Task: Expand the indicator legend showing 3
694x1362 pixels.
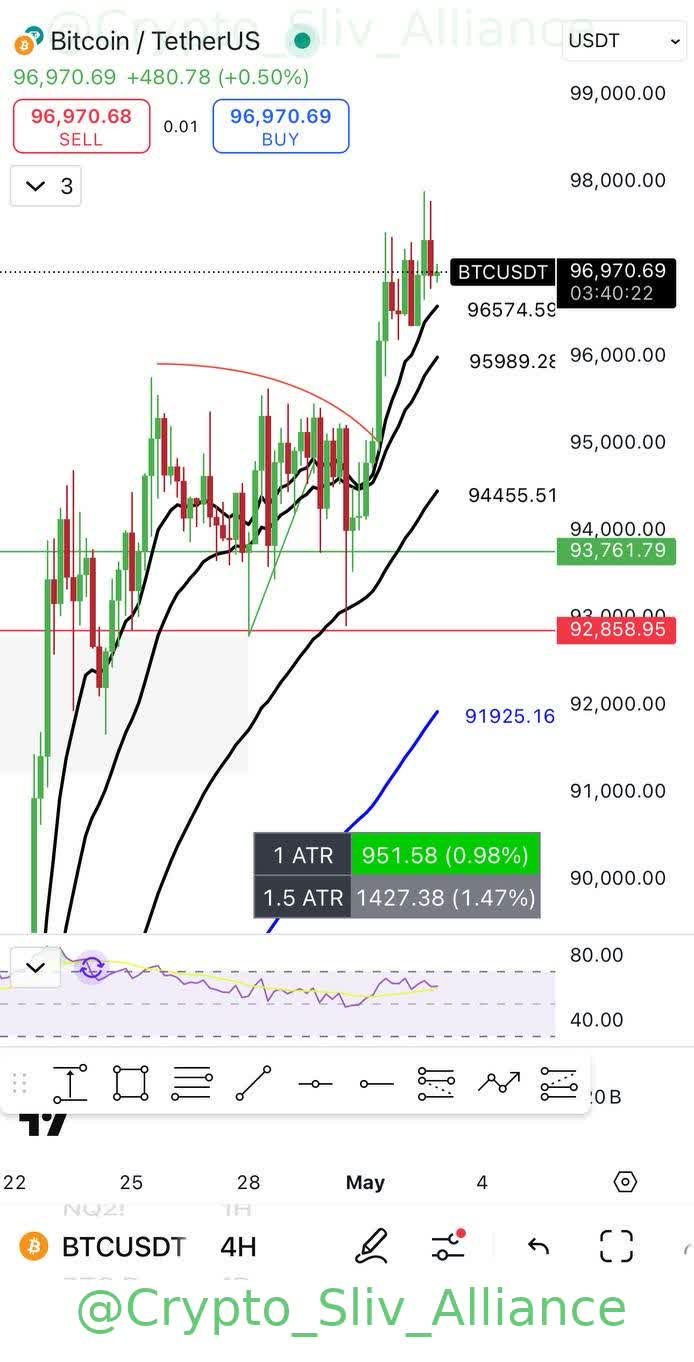Action: click(x=46, y=186)
